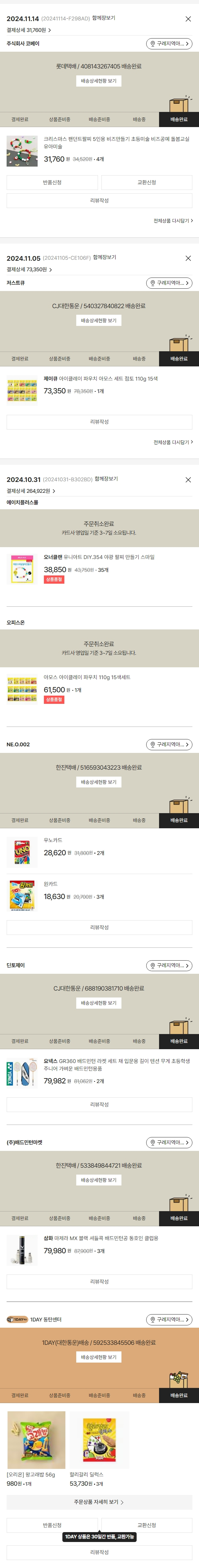The width and height of the screenshot is (199, 1568).
Task: Re-add all items from the 2024.11.14 order
Action: (173, 221)
